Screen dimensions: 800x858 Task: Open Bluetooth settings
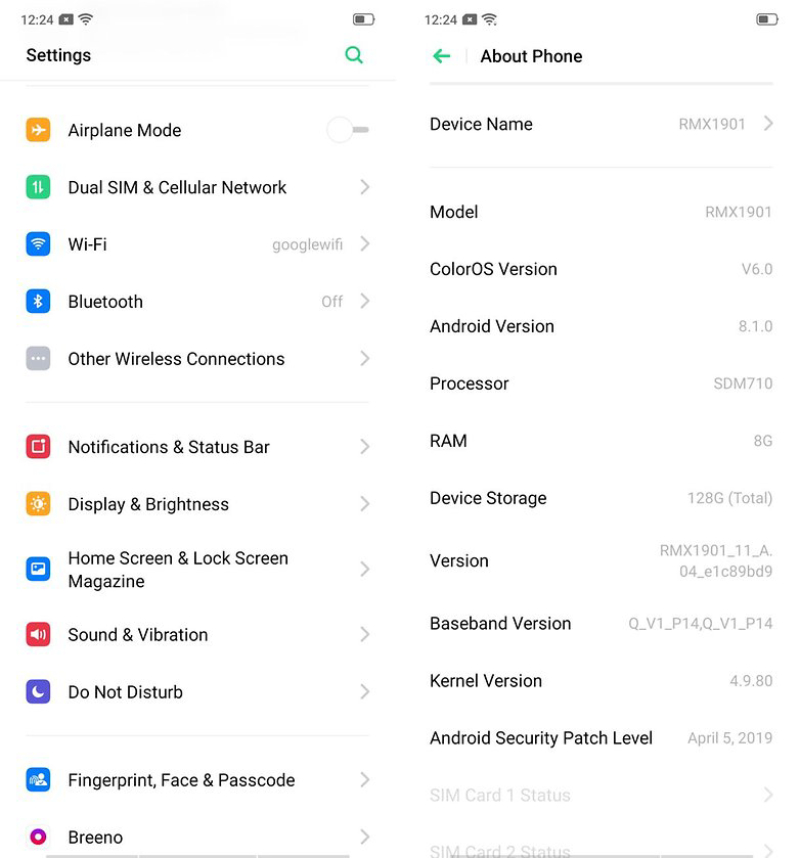tap(197, 301)
